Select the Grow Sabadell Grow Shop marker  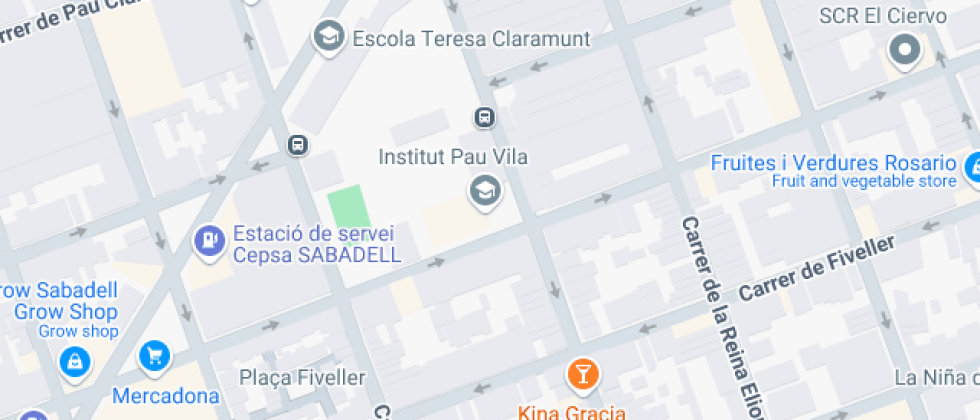point(75,364)
